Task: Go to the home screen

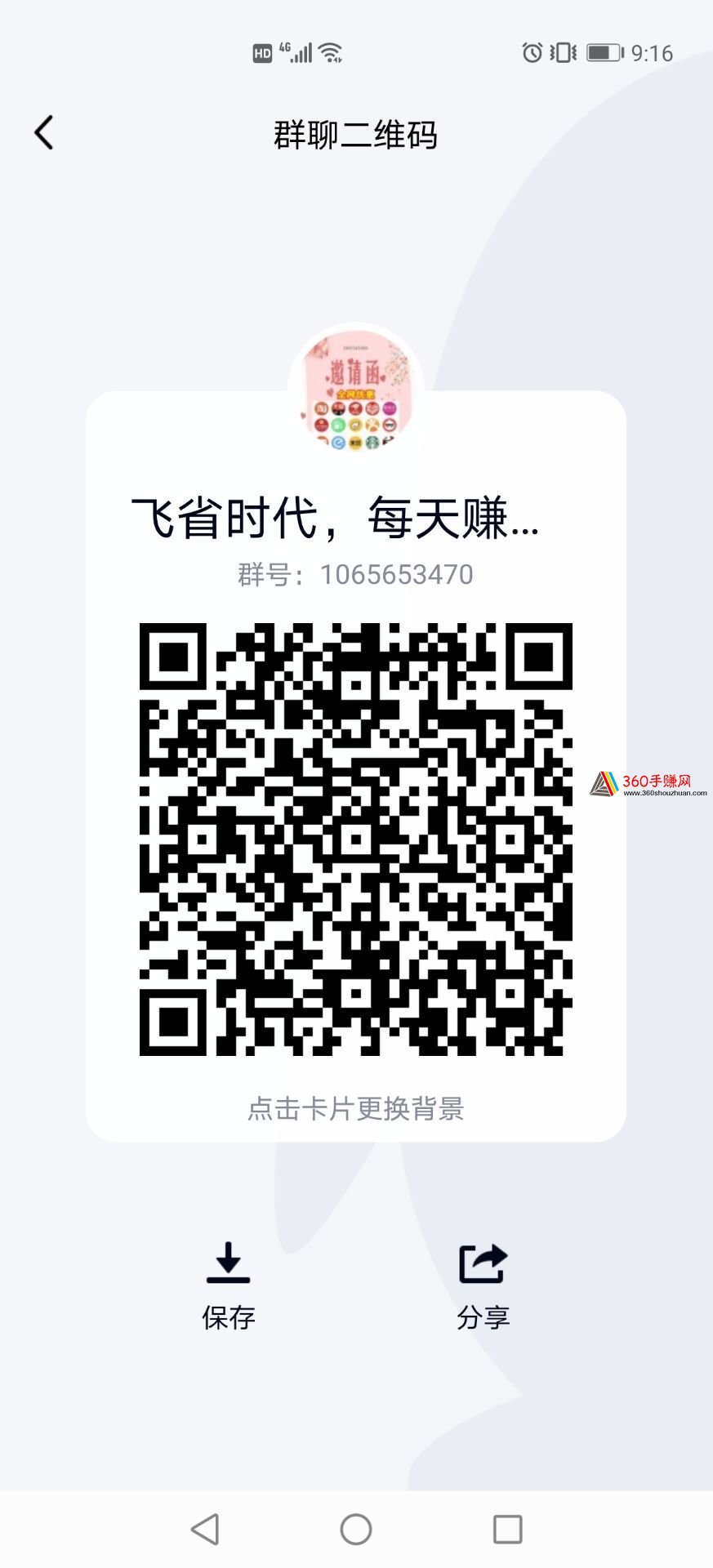Action: (x=356, y=1530)
